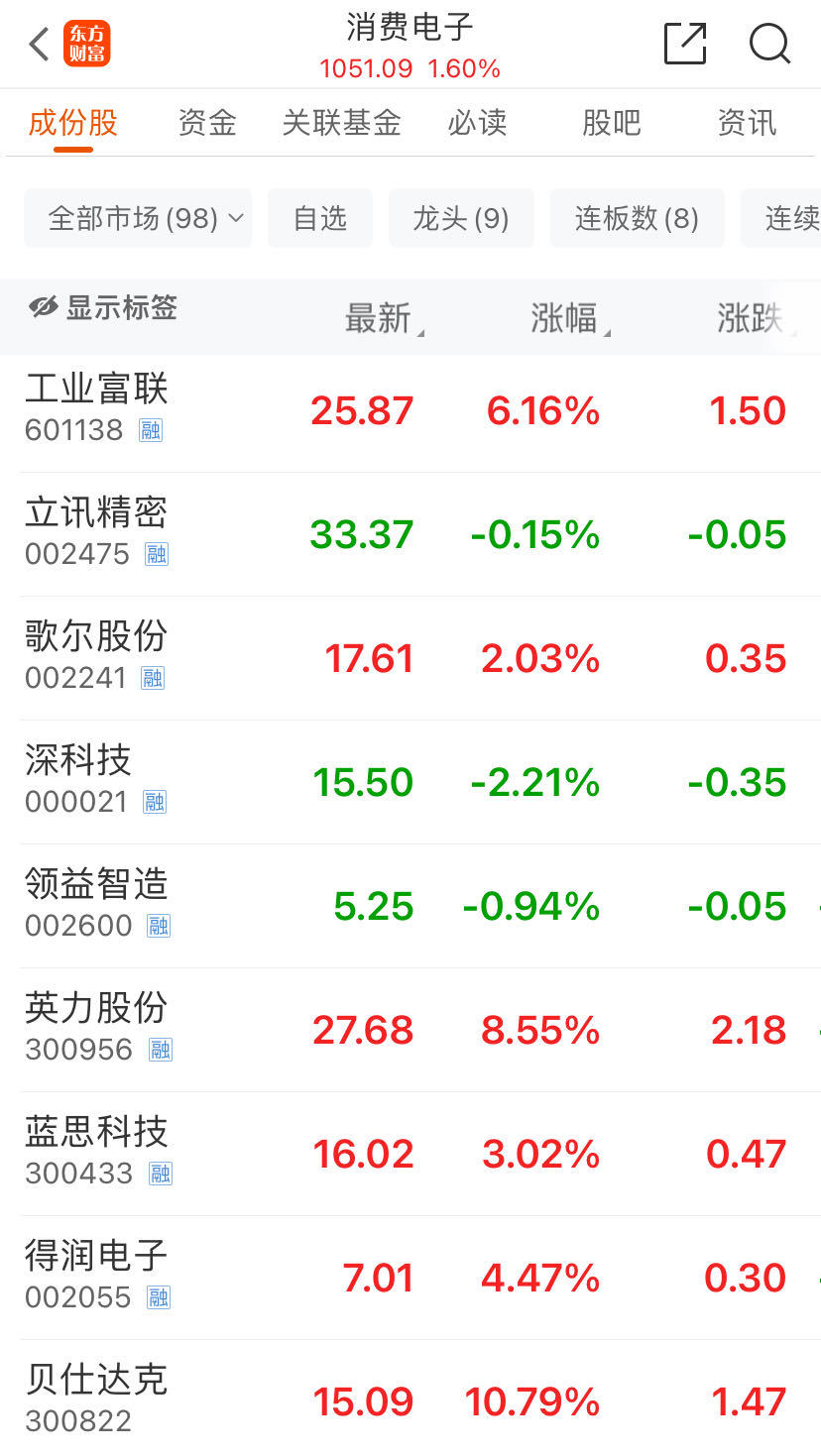The height and width of the screenshot is (1456, 821).
Task: Open search via the magnifier icon
Action: tap(769, 44)
